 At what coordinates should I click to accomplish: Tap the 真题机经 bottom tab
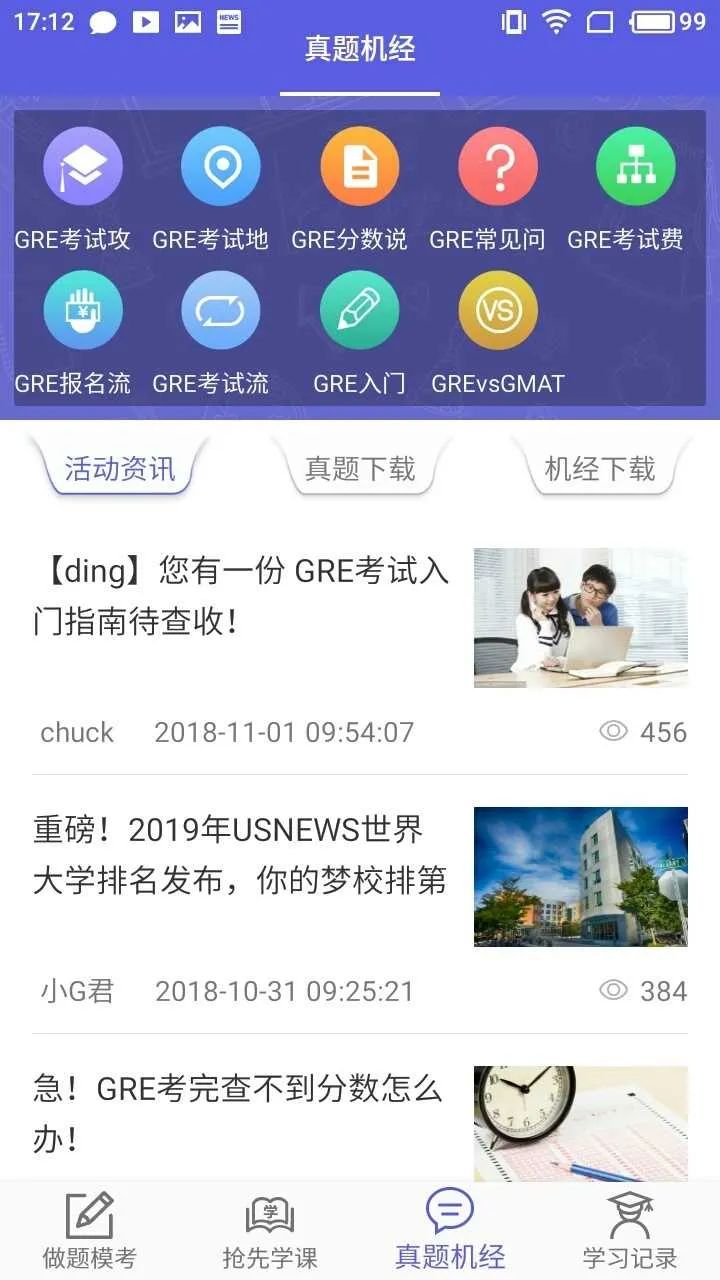pos(450,1230)
